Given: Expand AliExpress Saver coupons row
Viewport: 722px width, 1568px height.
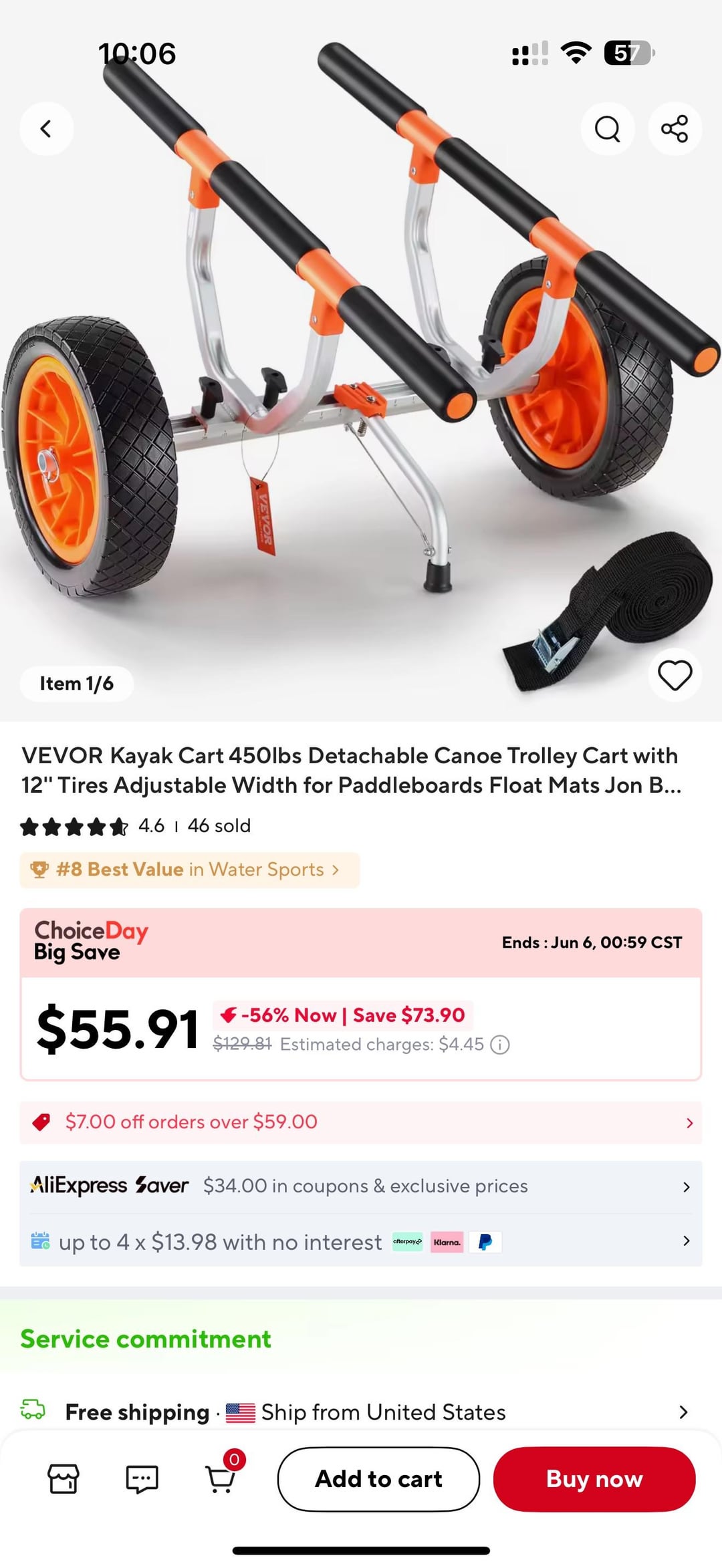Looking at the screenshot, I should click(x=360, y=1186).
